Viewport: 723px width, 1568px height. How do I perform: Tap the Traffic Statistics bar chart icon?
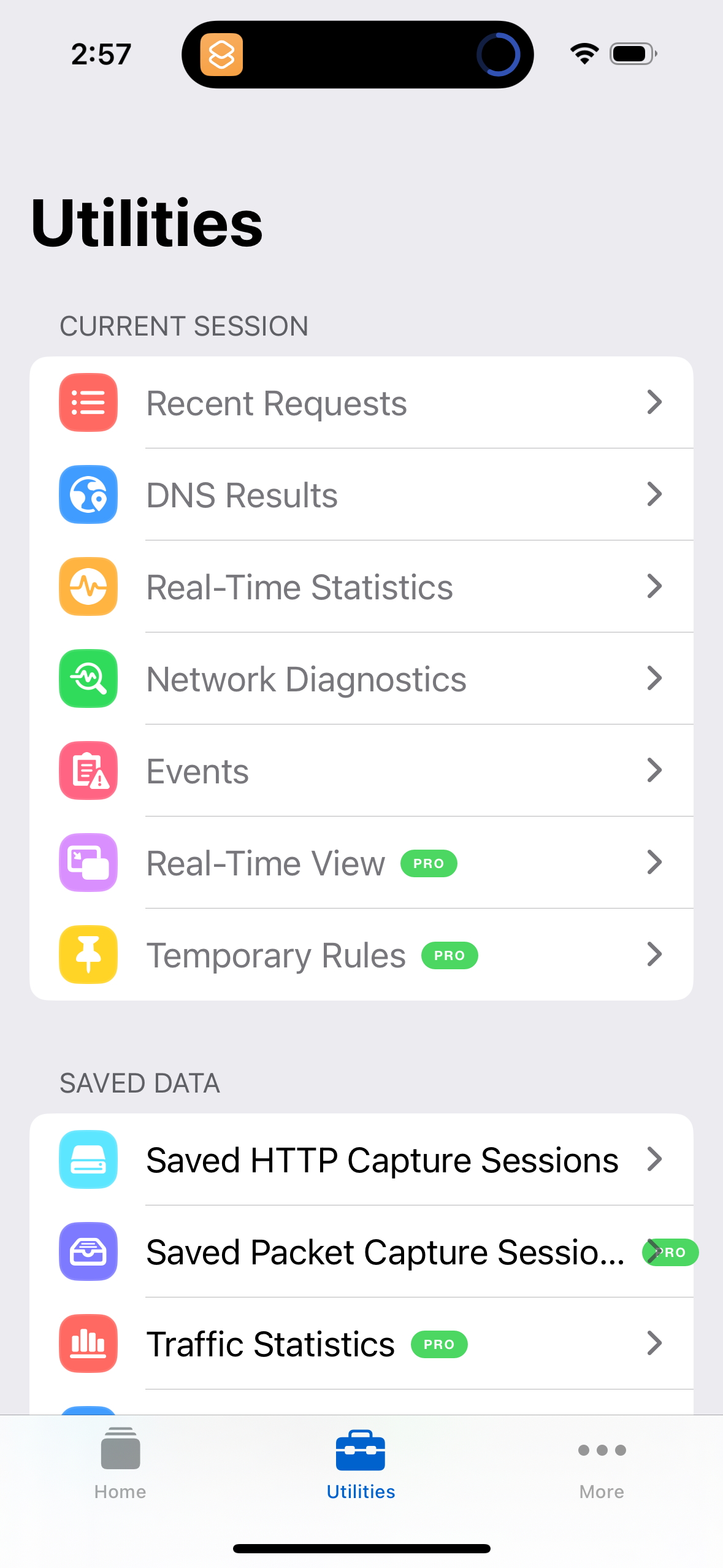(x=88, y=1343)
